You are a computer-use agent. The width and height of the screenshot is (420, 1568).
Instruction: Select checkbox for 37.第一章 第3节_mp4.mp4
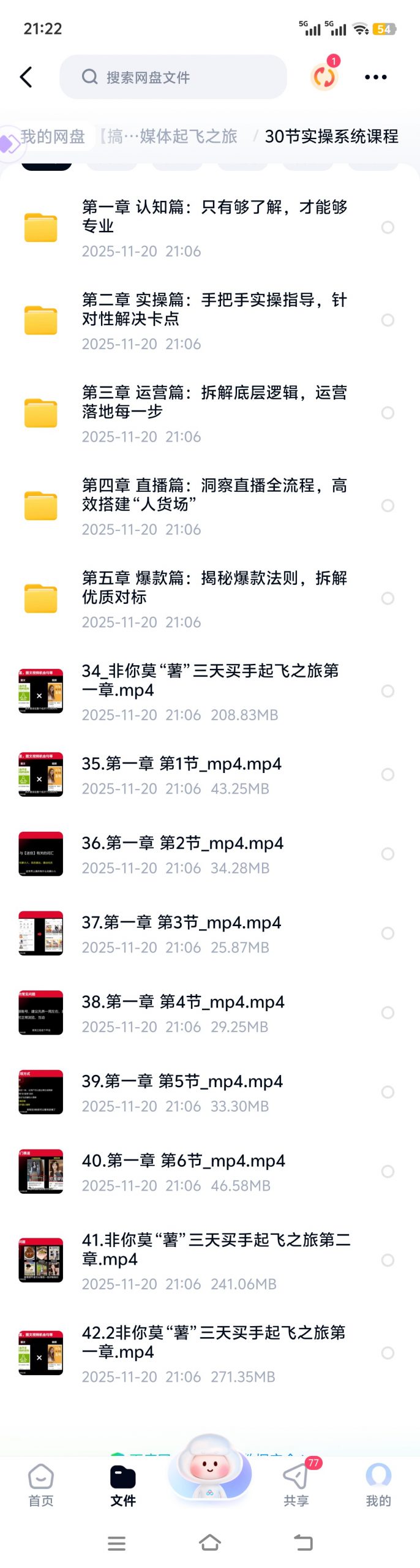pyautogui.click(x=388, y=933)
